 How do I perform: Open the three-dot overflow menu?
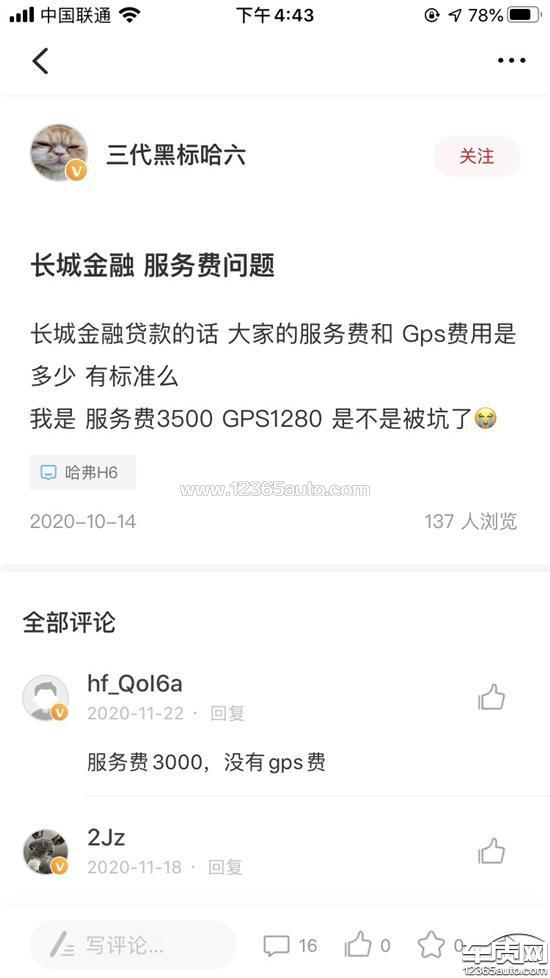[511, 61]
